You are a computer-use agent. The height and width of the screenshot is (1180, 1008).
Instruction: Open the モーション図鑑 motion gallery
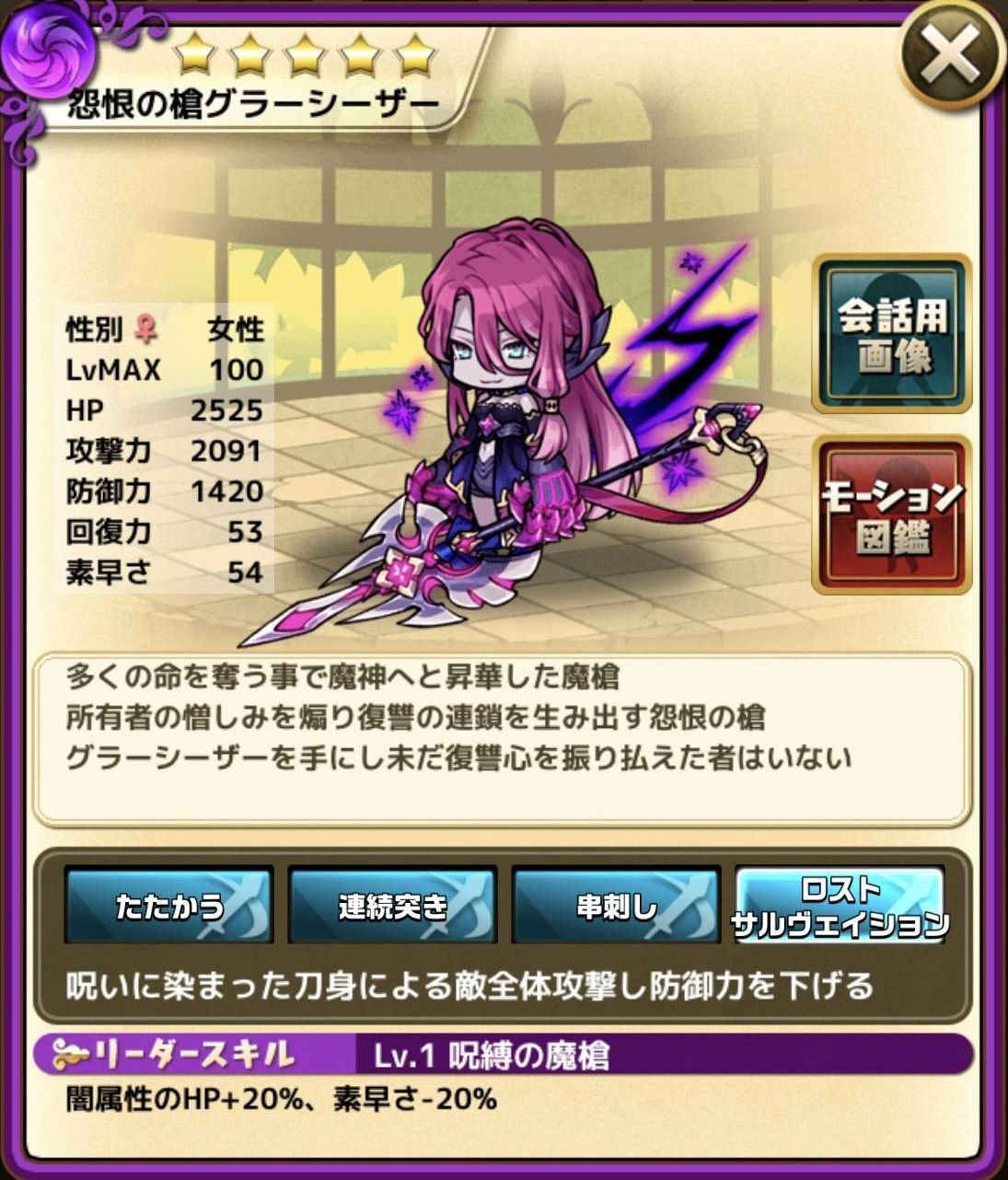click(x=891, y=515)
